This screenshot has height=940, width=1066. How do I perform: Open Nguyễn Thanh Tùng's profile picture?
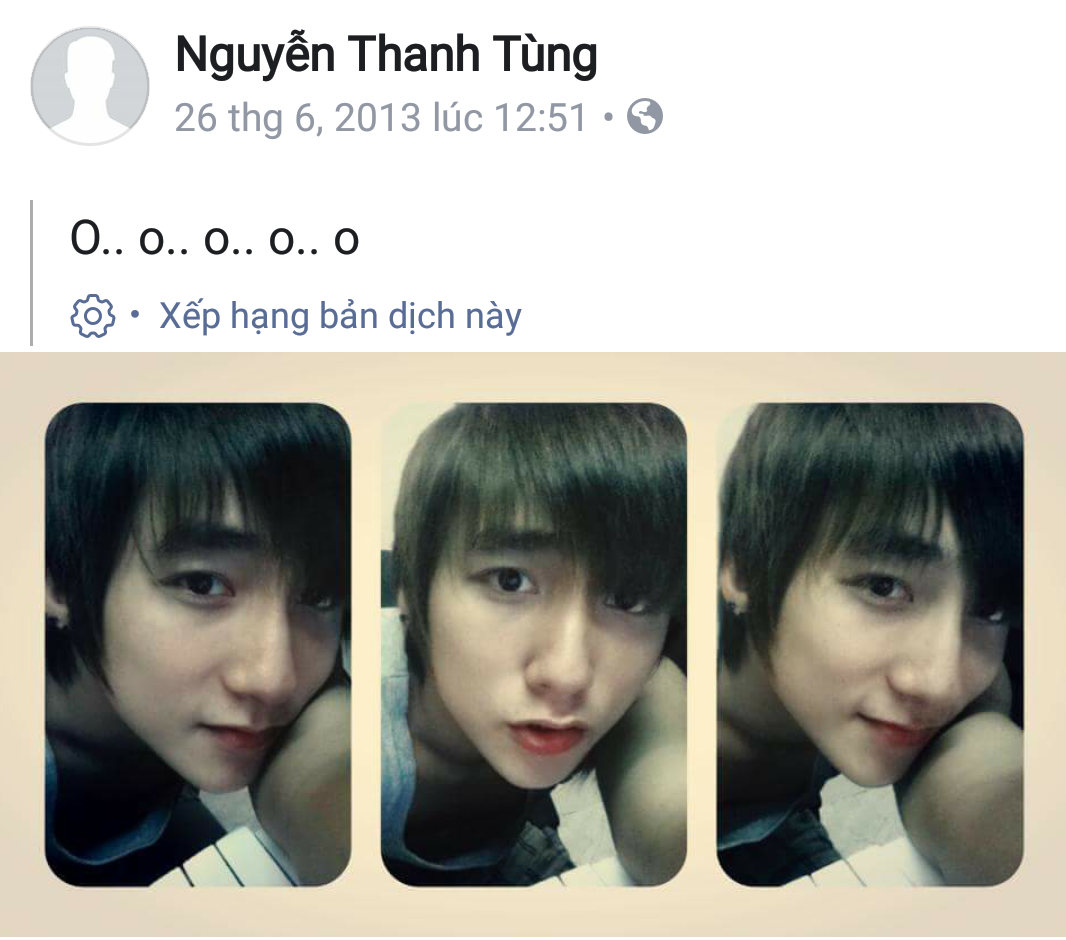pyautogui.click(x=90, y=86)
